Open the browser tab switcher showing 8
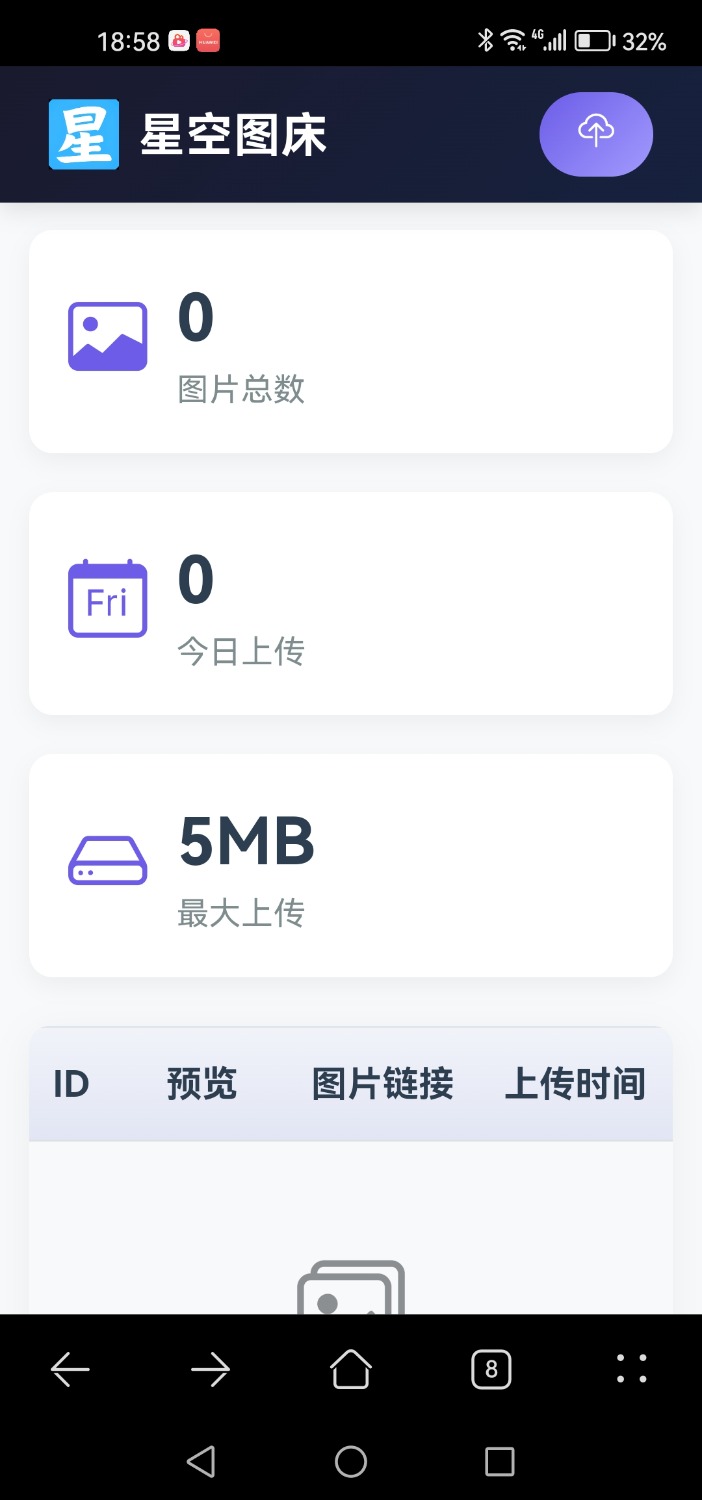The image size is (702, 1500). pos(491,1369)
